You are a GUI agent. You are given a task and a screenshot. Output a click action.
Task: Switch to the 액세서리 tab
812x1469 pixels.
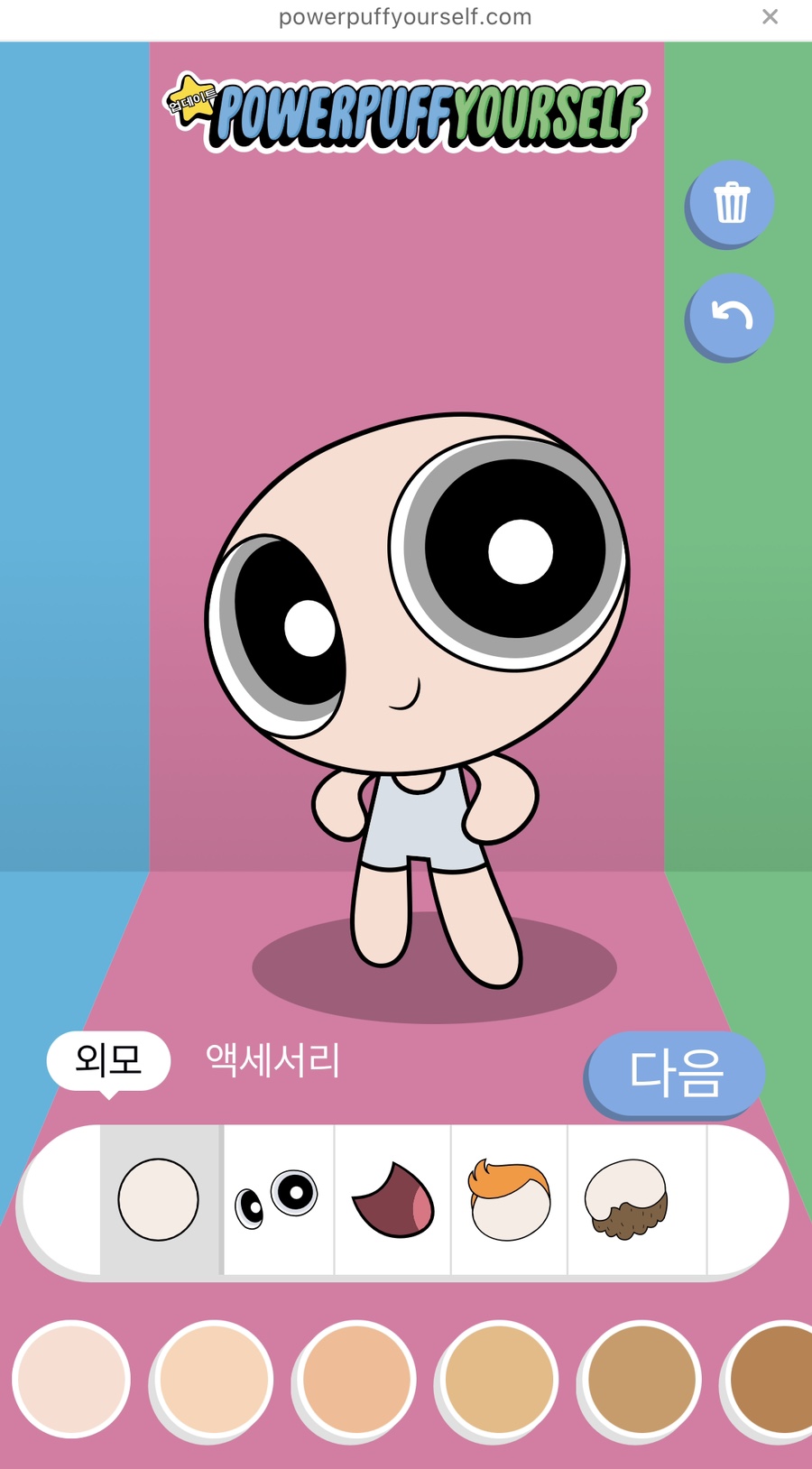(x=272, y=1060)
